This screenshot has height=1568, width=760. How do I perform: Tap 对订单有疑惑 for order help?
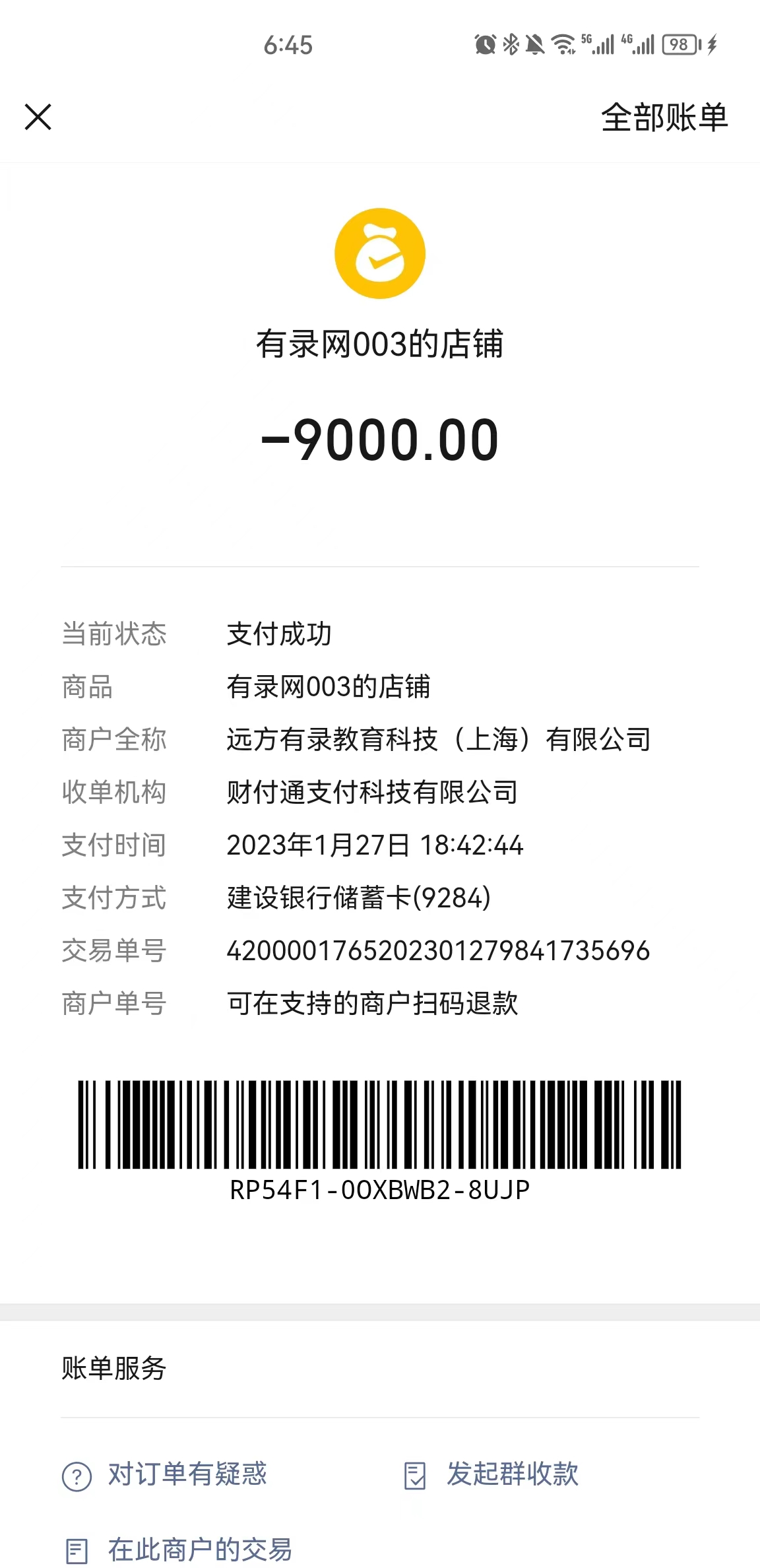point(165,1474)
